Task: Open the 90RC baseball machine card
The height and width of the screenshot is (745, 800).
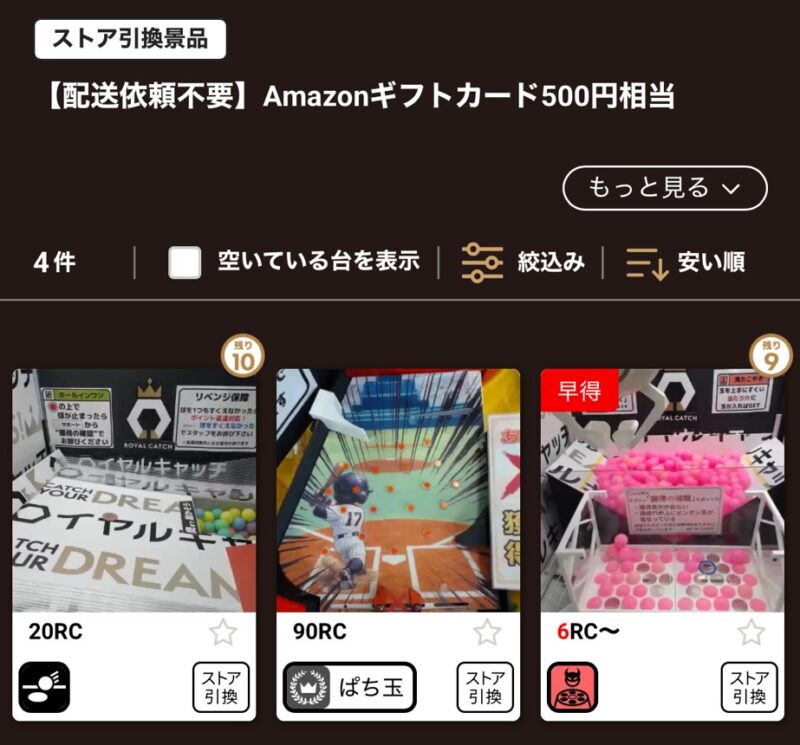Action: (398, 490)
